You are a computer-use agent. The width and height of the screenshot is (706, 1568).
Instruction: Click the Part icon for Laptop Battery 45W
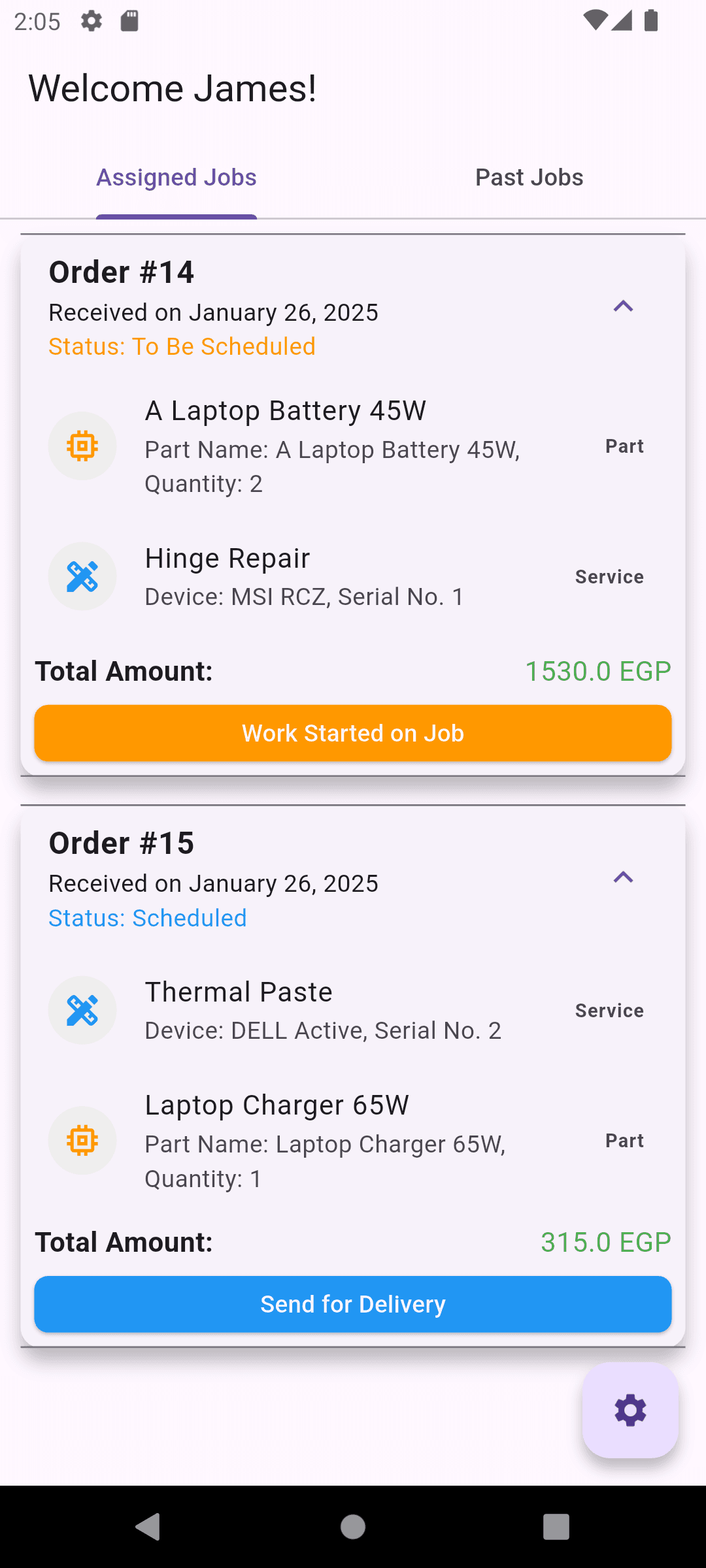coord(82,446)
